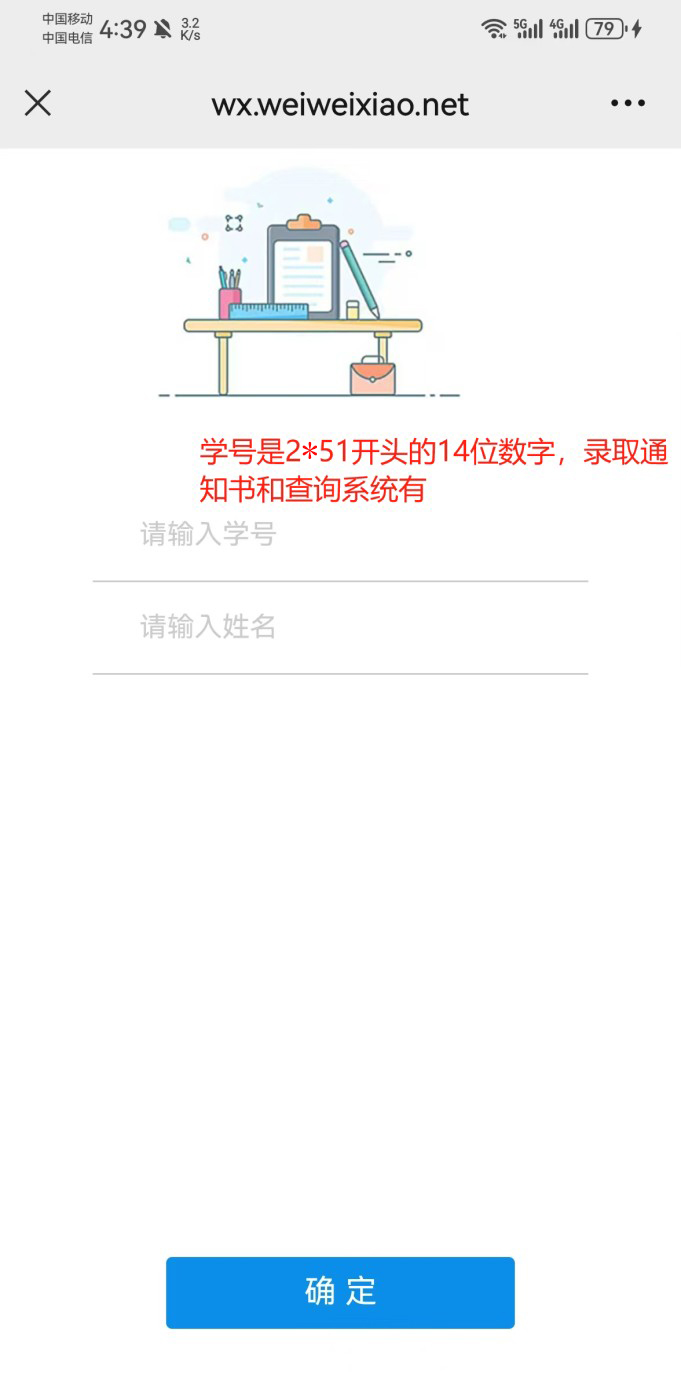This screenshot has width=681, height=1389.
Task: Focus the 请输入学号 student ID field
Action: [x=340, y=536]
